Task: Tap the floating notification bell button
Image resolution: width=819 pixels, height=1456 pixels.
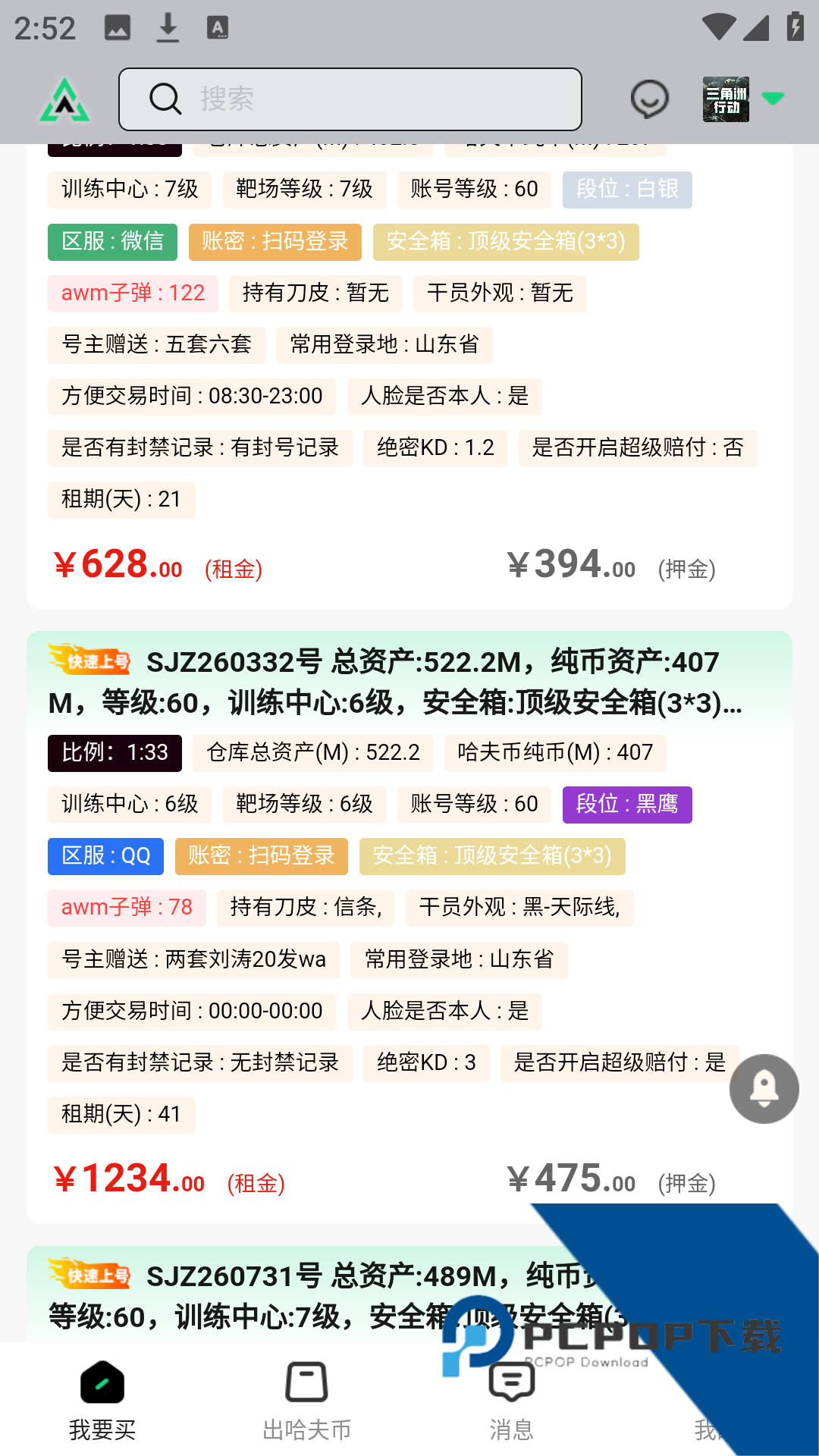Action: click(763, 1088)
